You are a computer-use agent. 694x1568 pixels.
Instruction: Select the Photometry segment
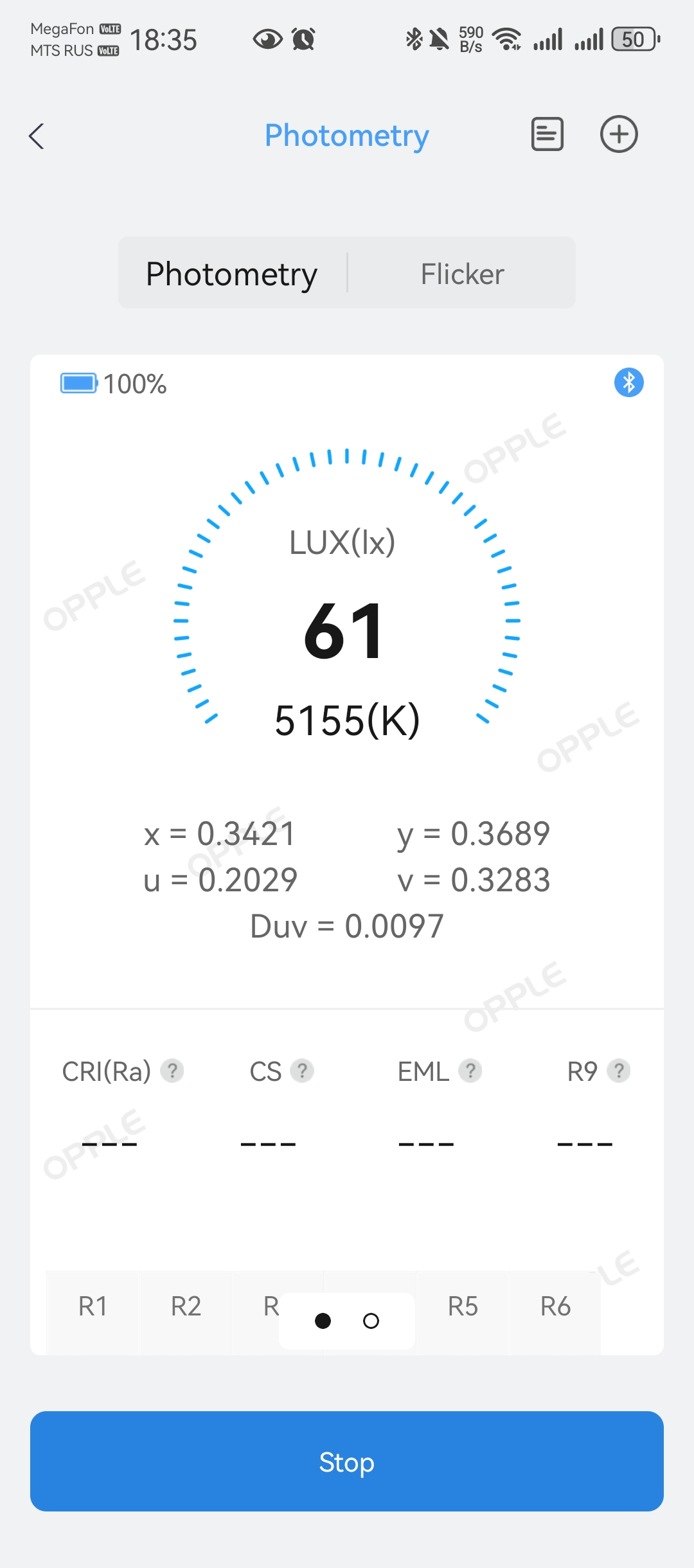232,274
